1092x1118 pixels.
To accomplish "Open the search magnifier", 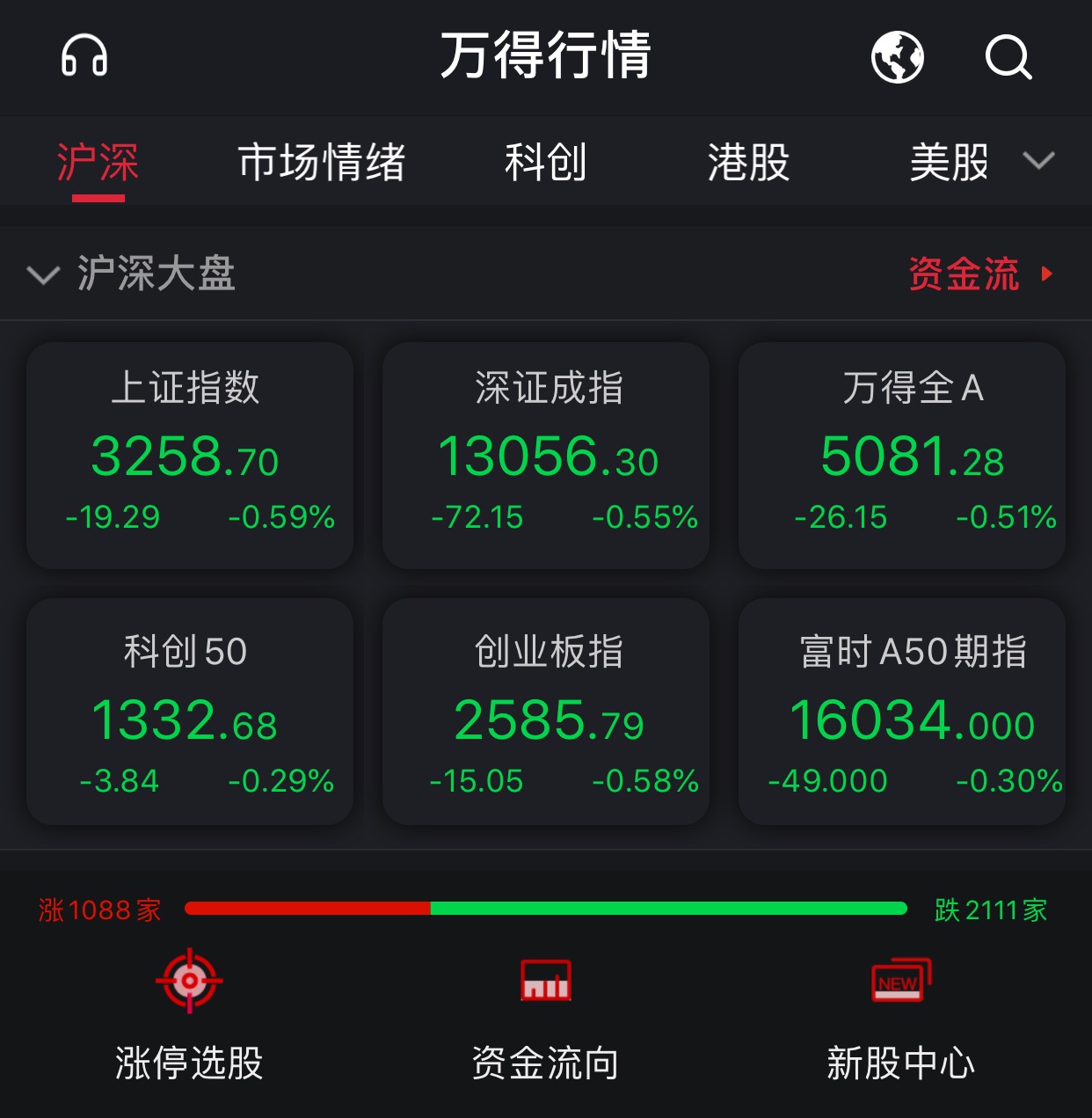I will coord(1008,57).
